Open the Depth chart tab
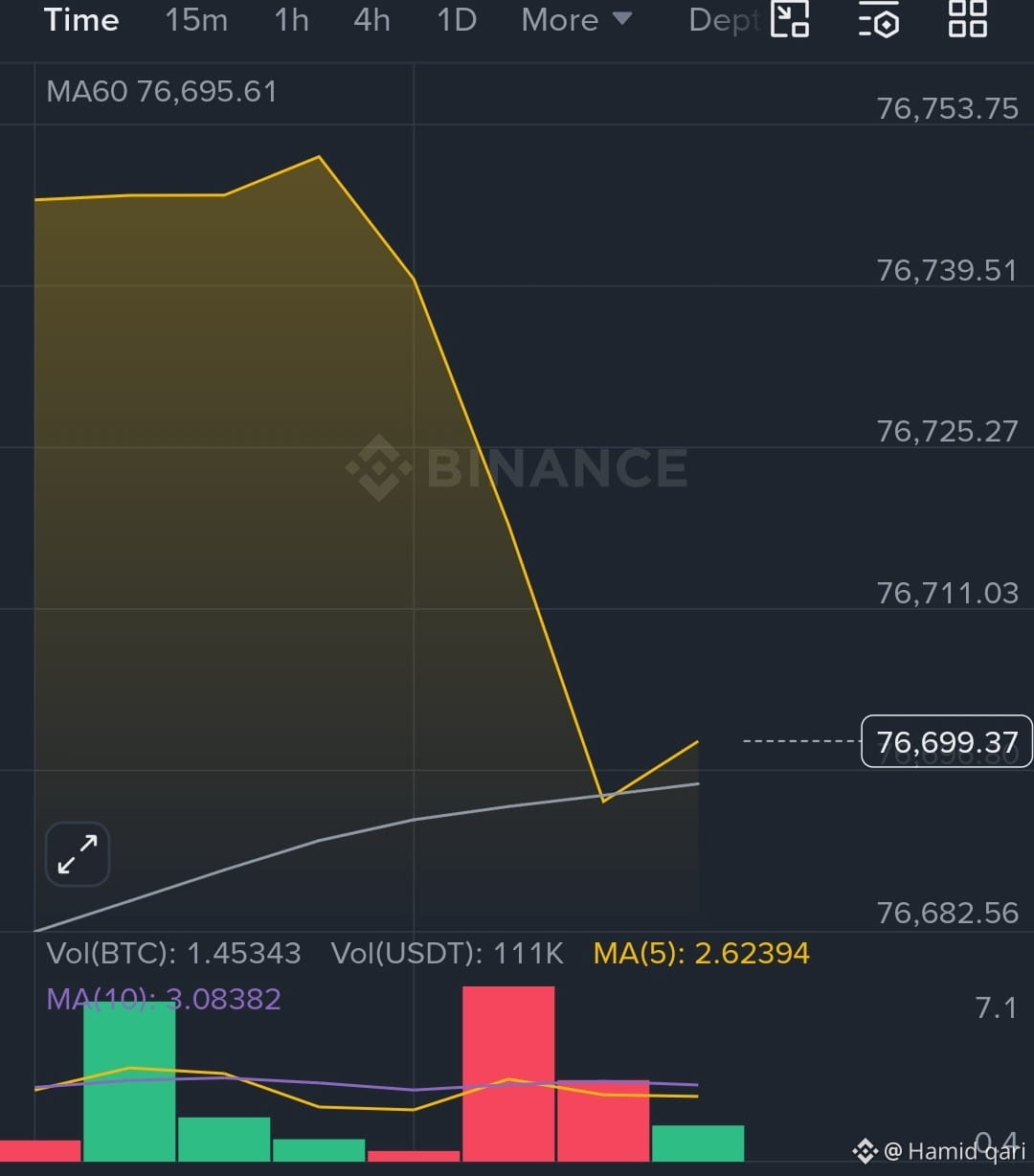Image resolution: width=1034 pixels, height=1176 pixels. [x=726, y=20]
